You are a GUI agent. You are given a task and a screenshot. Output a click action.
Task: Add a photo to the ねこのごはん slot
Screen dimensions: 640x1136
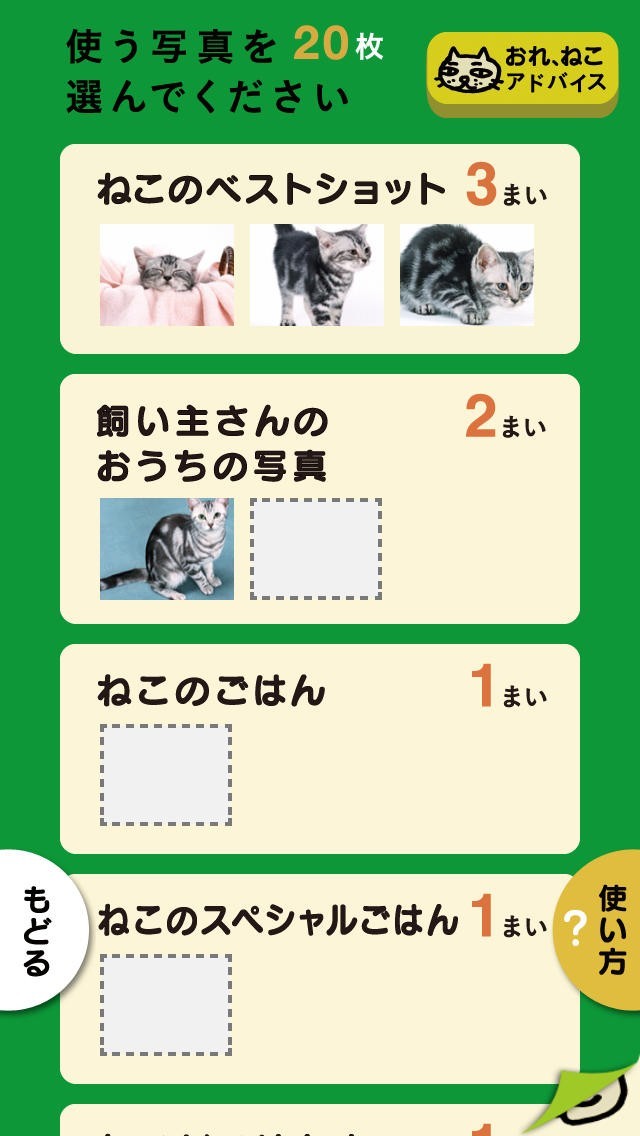(166, 775)
